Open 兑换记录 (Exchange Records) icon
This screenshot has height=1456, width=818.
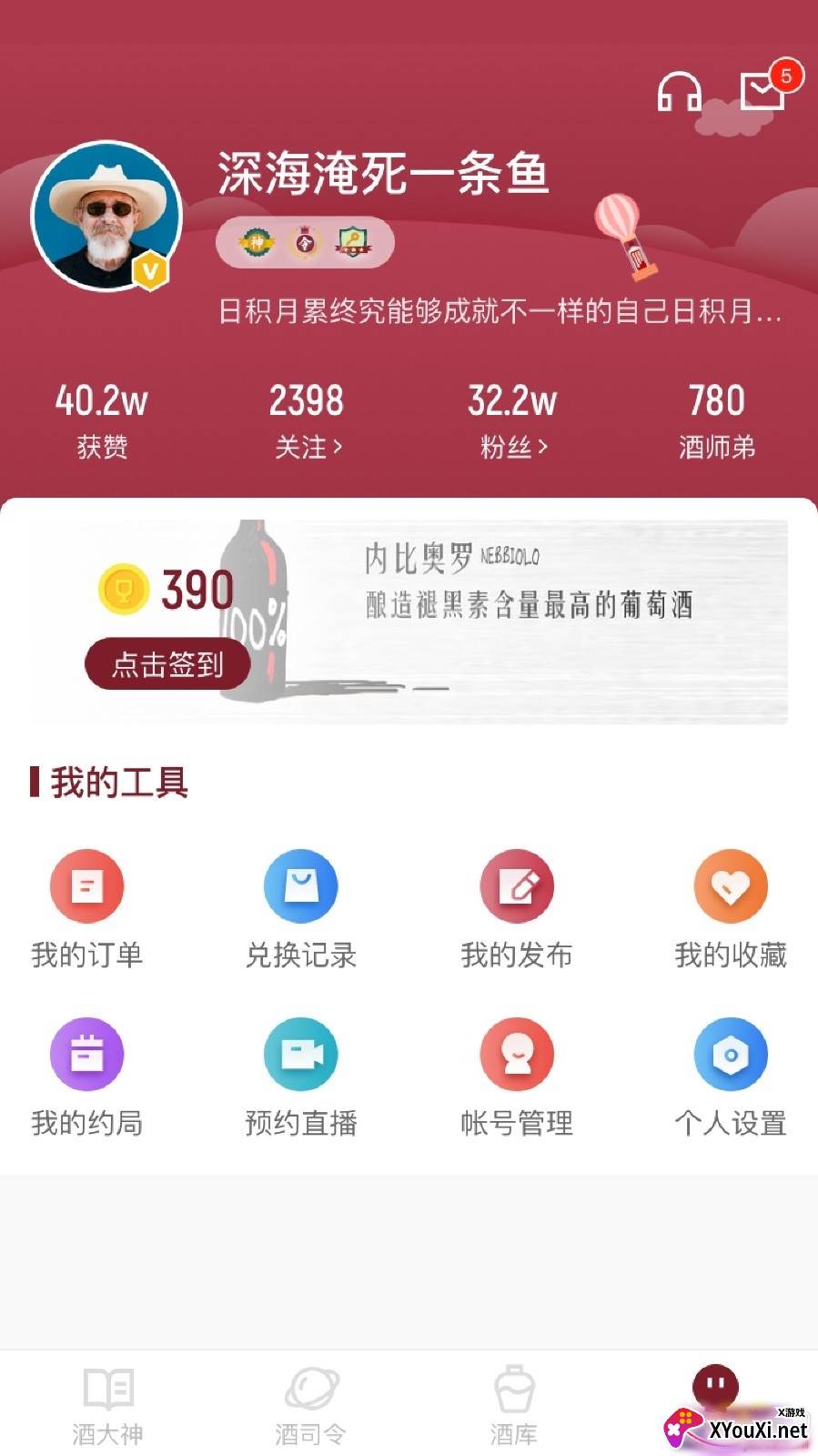click(x=302, y=885)
